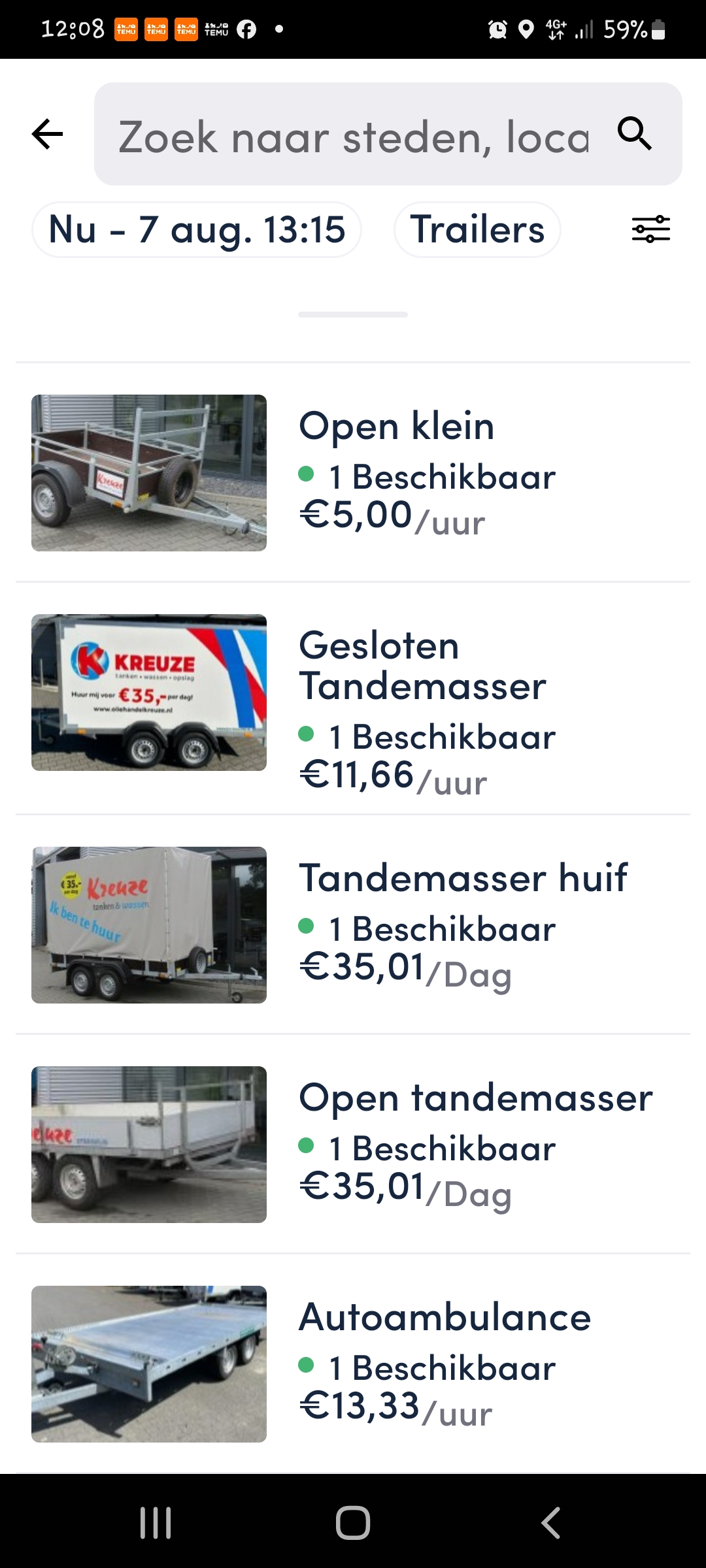Tap the bottom sheet drag handle
Image resolution: width=706 pixels, height=1568 pixels.
353,314
